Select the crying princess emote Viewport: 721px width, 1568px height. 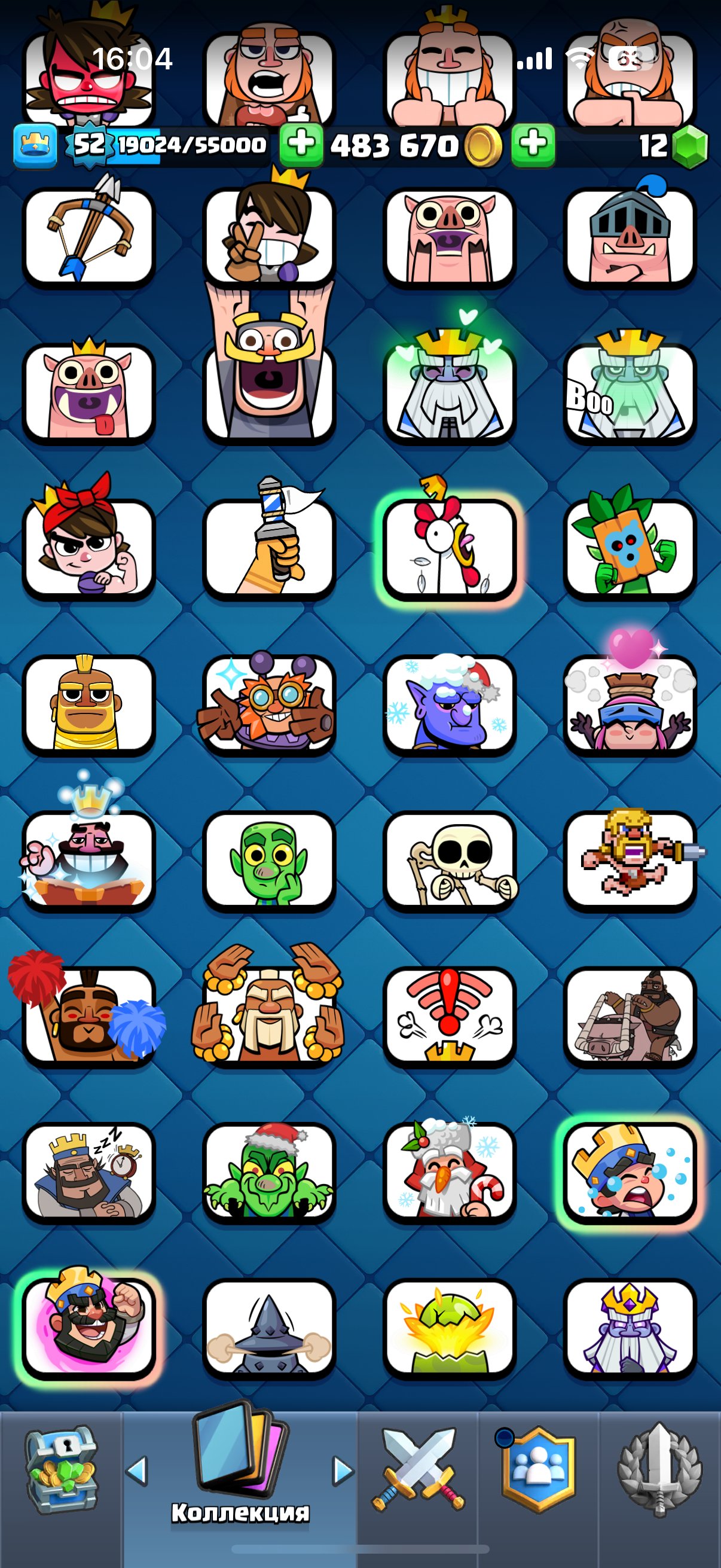[629, 1172]
